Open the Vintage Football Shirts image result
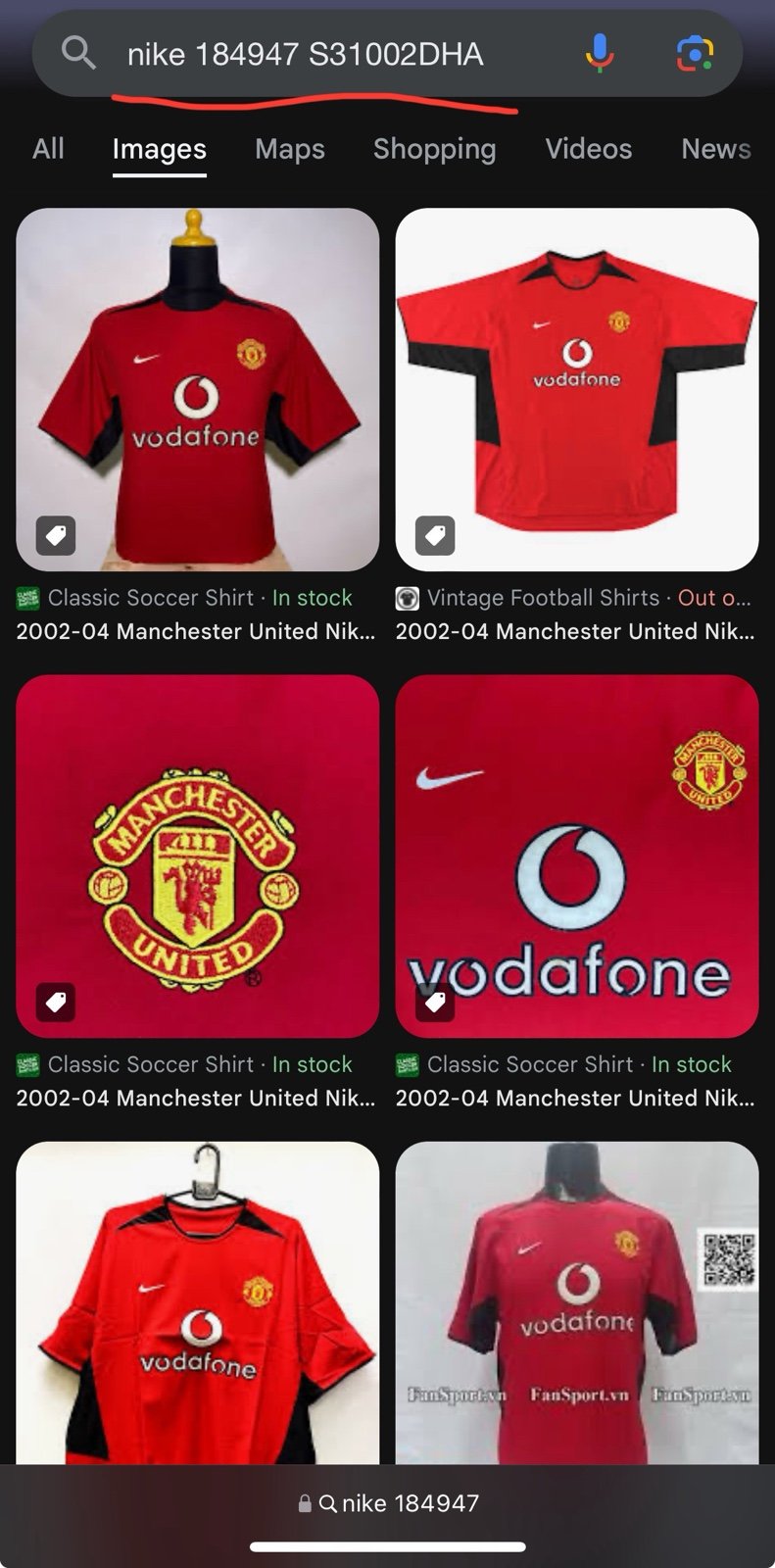This screenshot has height=1568, width=775. pos(577,389)
